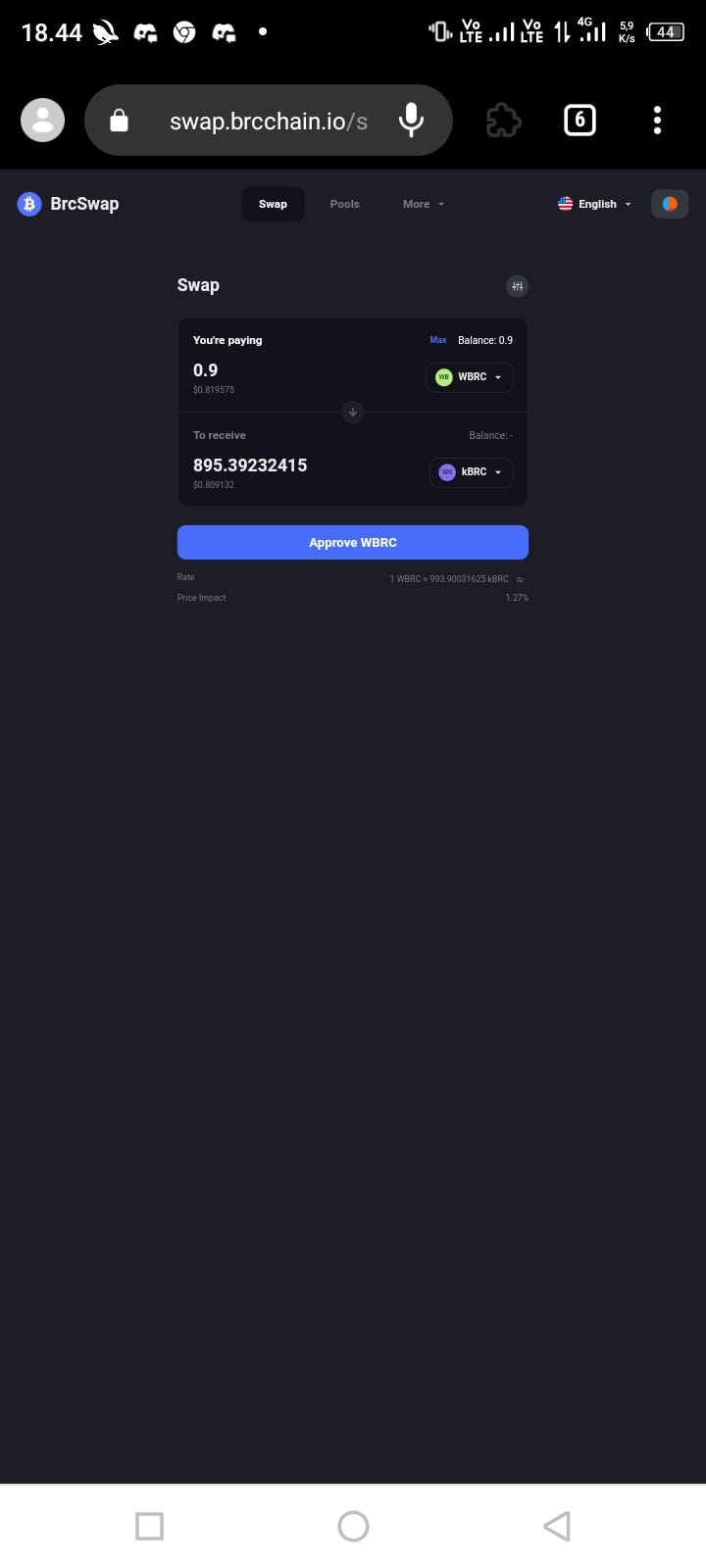The width and height of the screenshot is (706, 1568).
Task: Go back with system navigation
Action: click(x=556, y=1526)
